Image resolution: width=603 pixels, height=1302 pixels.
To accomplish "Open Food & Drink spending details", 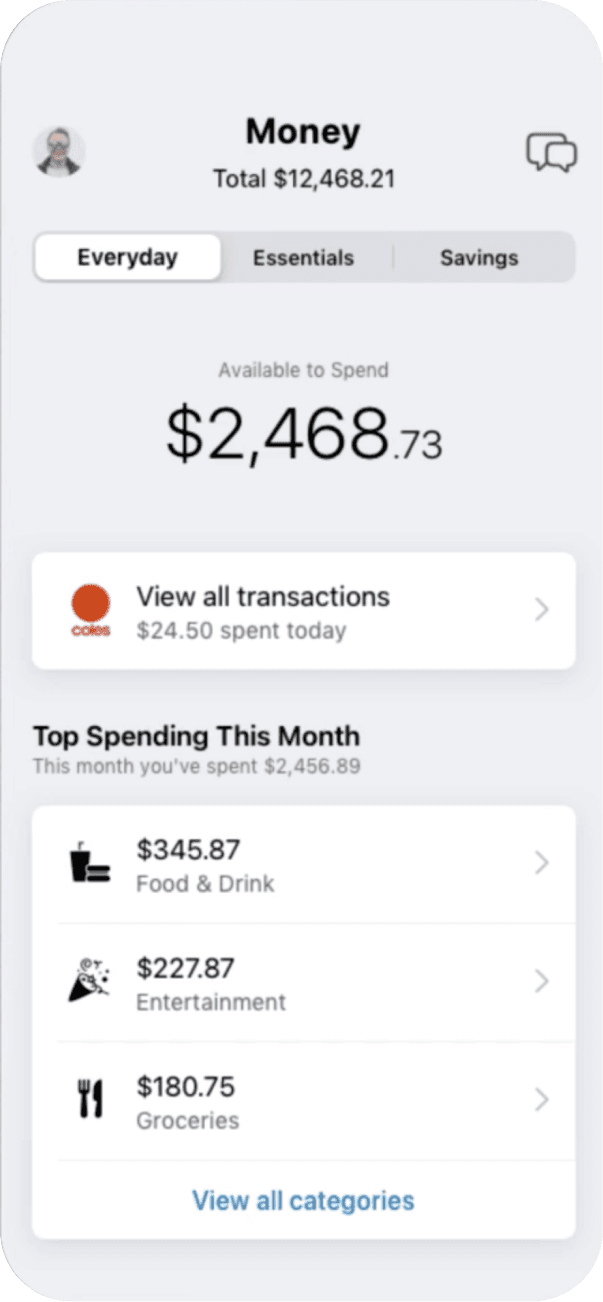I will (x=303, y=864).
